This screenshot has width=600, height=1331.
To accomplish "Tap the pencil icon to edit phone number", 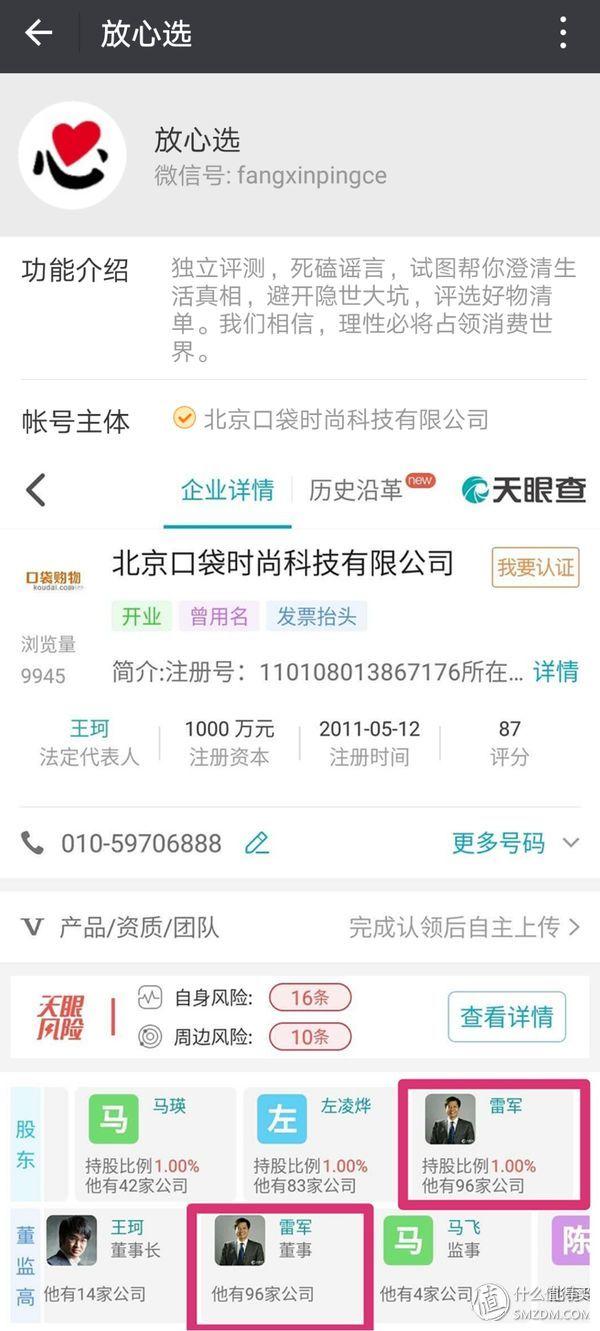I will (x=257, y=844).
